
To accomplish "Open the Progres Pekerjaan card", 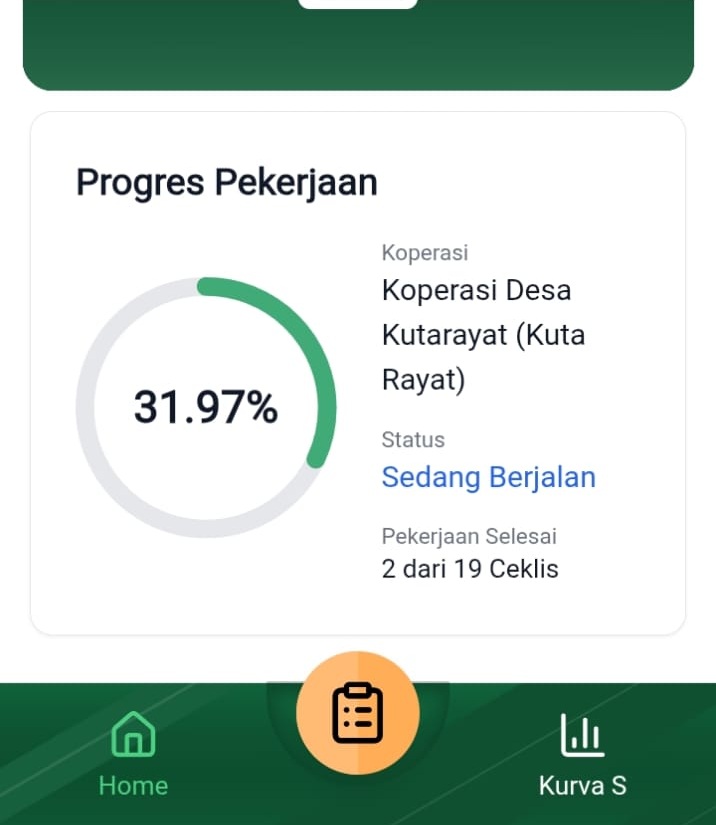I will pos(358,373).
